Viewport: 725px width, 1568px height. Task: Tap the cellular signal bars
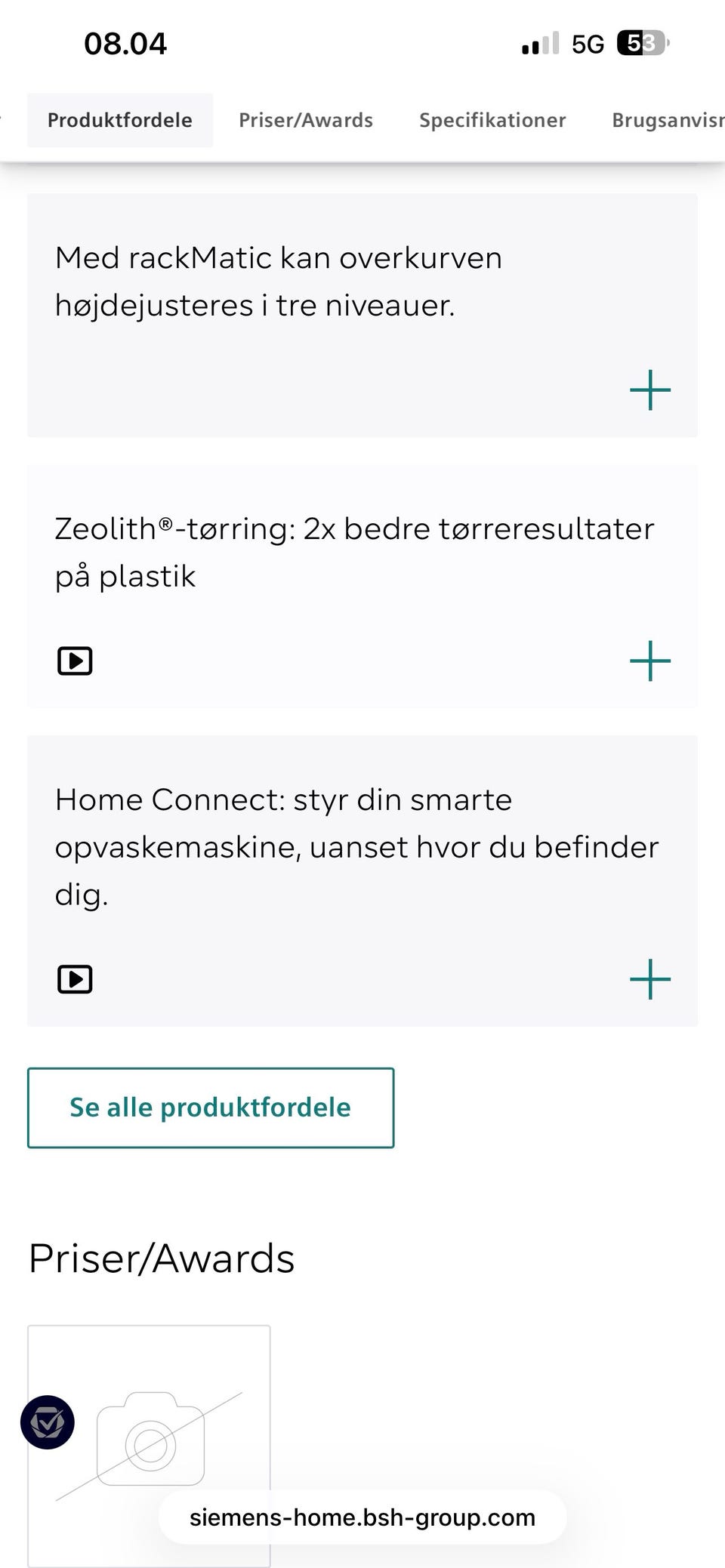pos(538,44)
